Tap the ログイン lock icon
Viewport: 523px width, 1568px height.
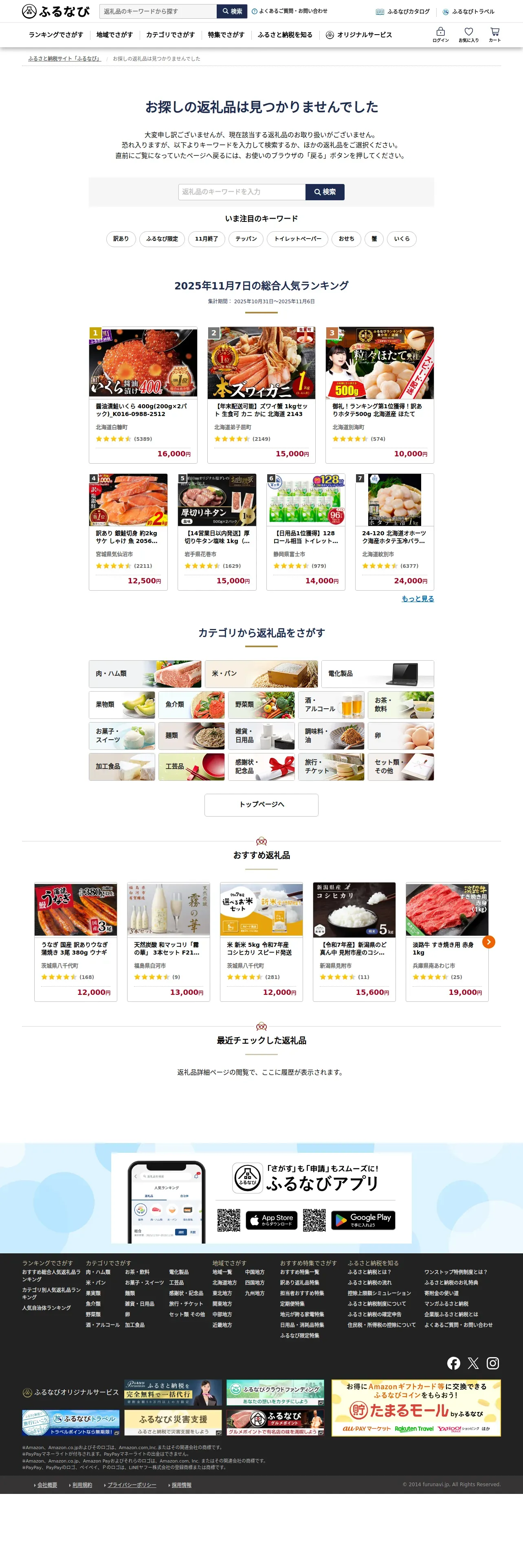click(x=440, y=35)
